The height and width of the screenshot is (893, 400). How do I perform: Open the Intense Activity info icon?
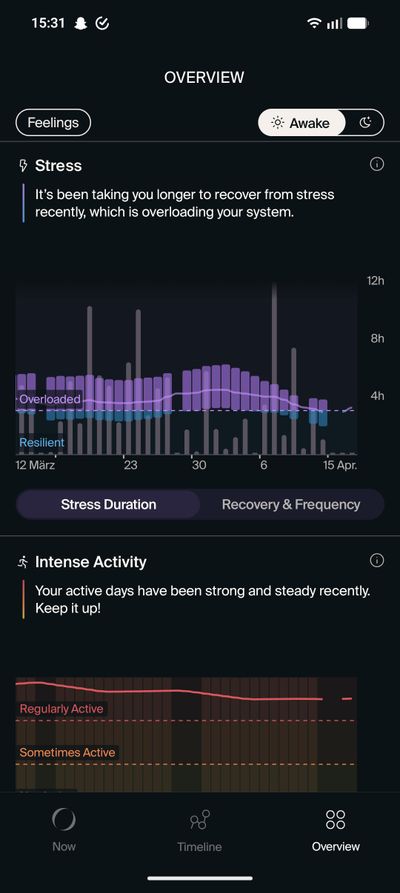point(377,561)
